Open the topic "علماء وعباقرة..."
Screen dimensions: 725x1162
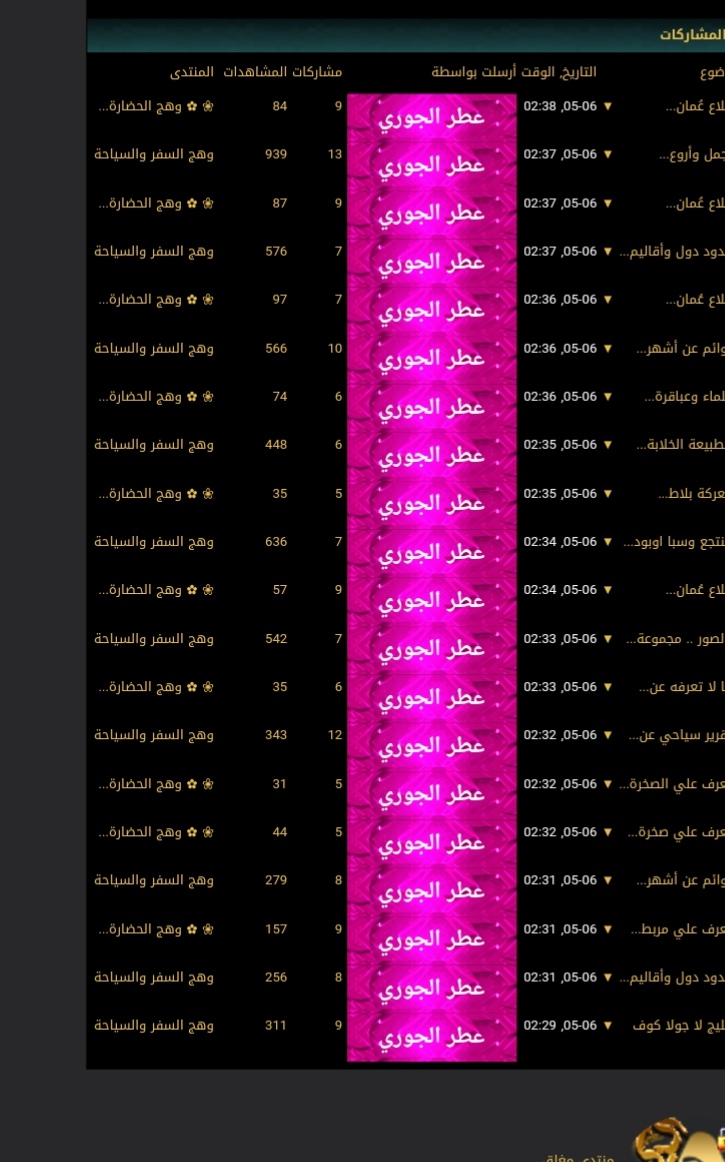pos(684,396)
